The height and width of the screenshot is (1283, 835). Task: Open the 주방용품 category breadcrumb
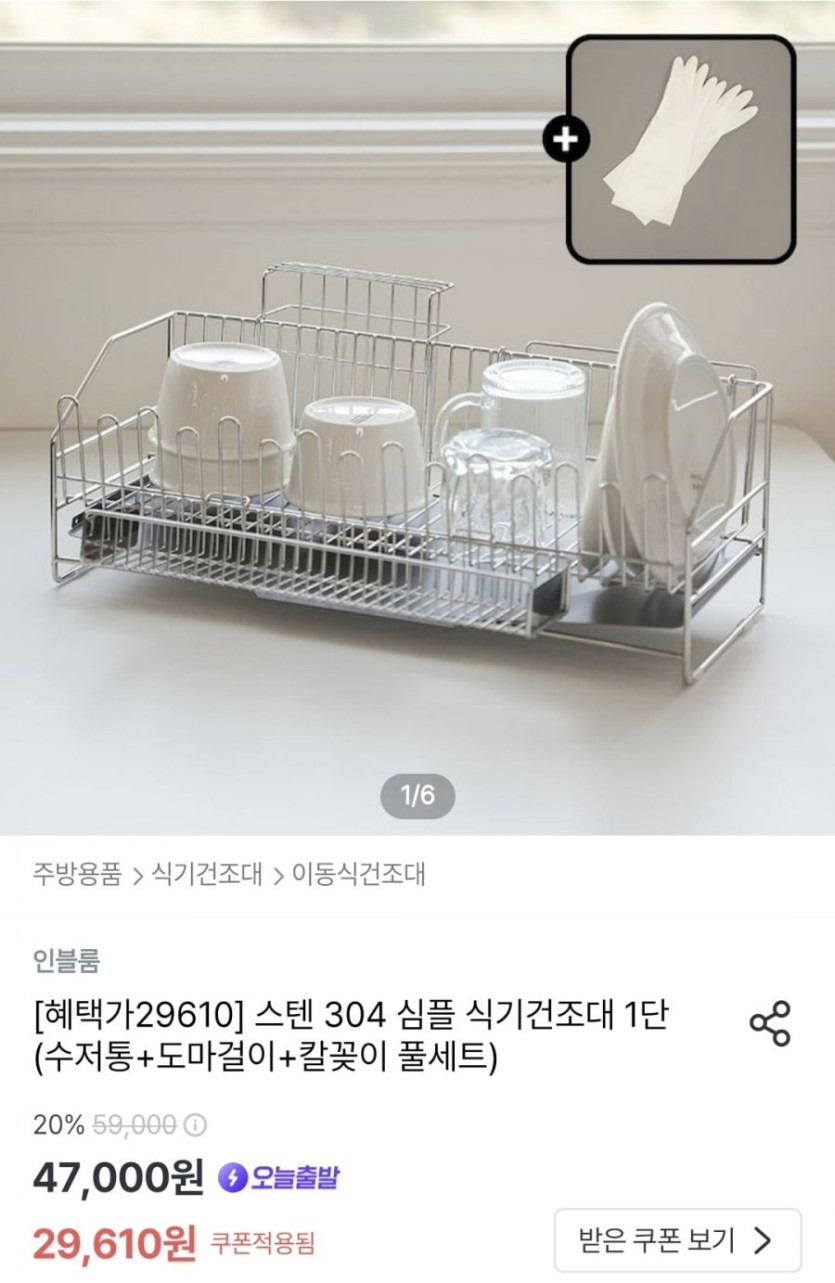76,874
